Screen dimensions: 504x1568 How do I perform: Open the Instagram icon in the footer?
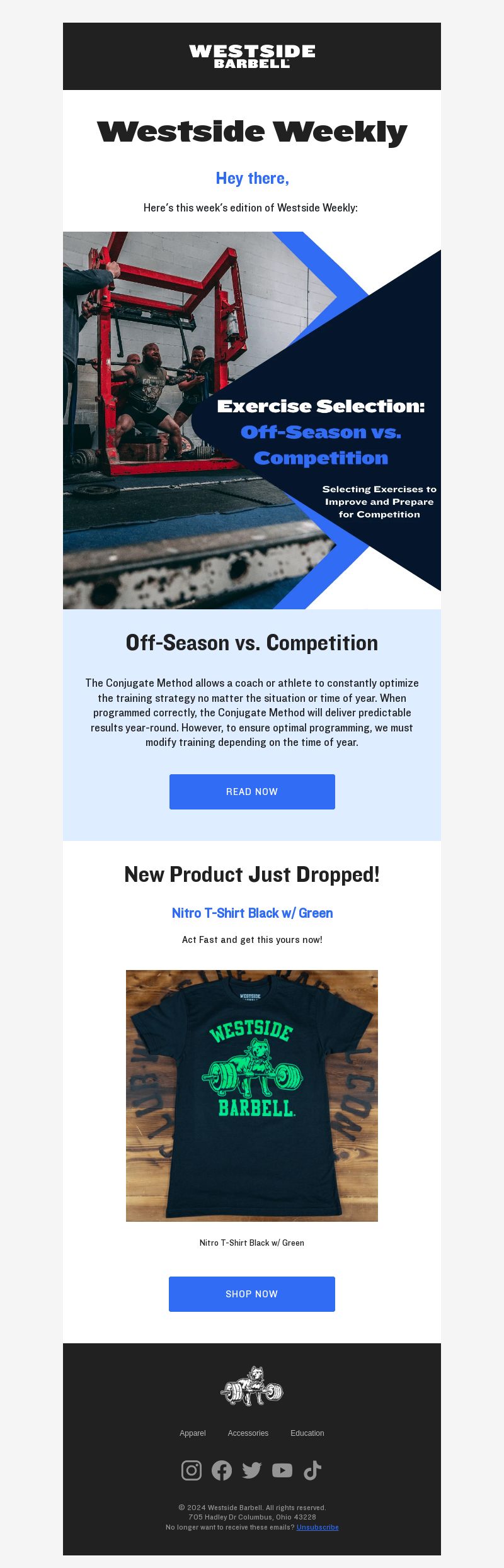pos(192,1470)
